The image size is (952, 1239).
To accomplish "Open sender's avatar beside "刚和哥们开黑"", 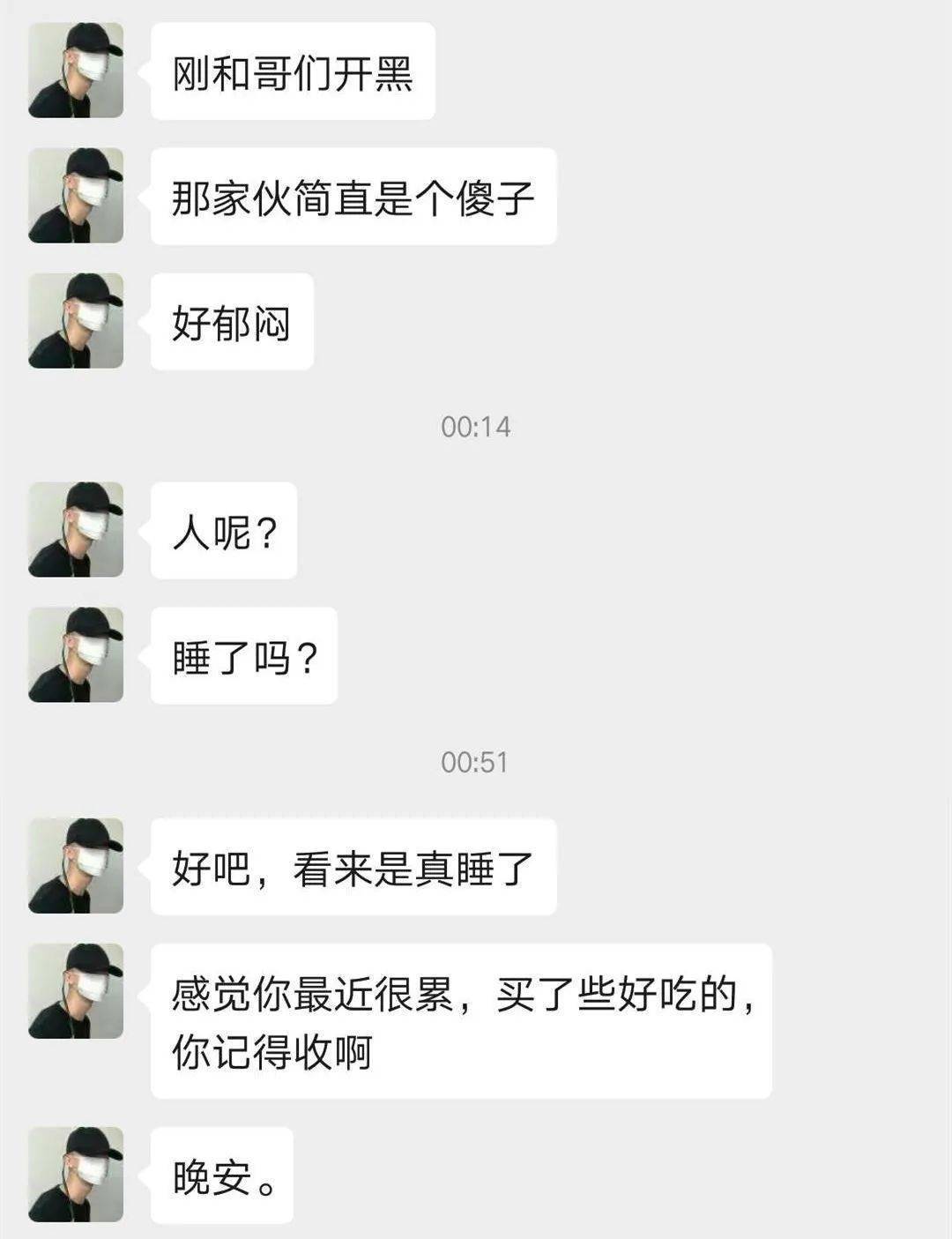I will click(x=76, y=71).
